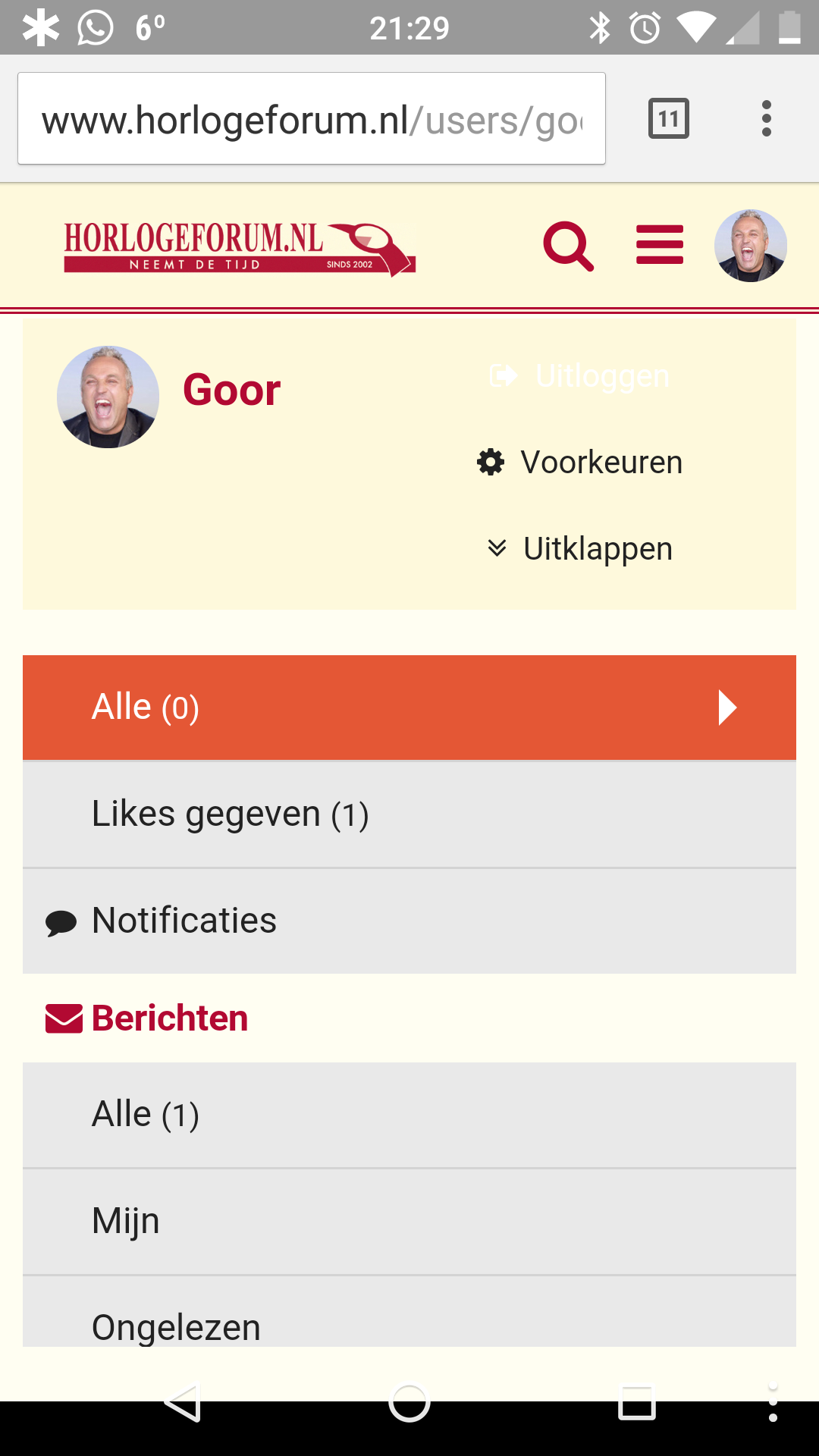Open the hamburger menu

(660, 245)
